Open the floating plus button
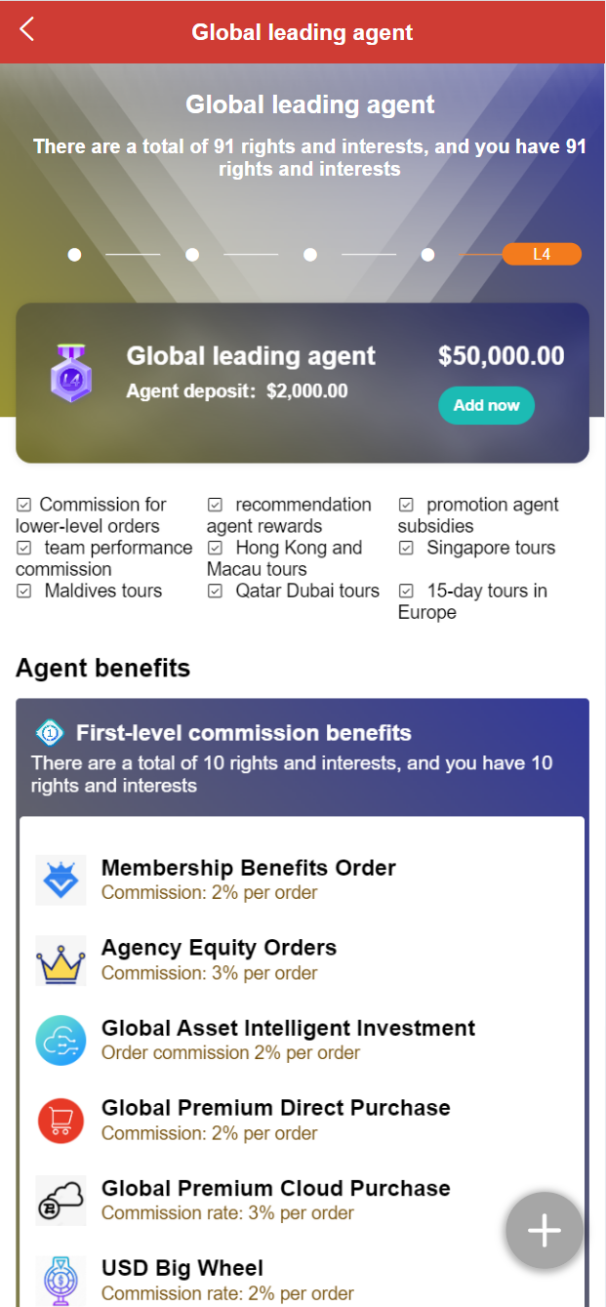This screenshot has height=1307, width=606. point(544,1231)
